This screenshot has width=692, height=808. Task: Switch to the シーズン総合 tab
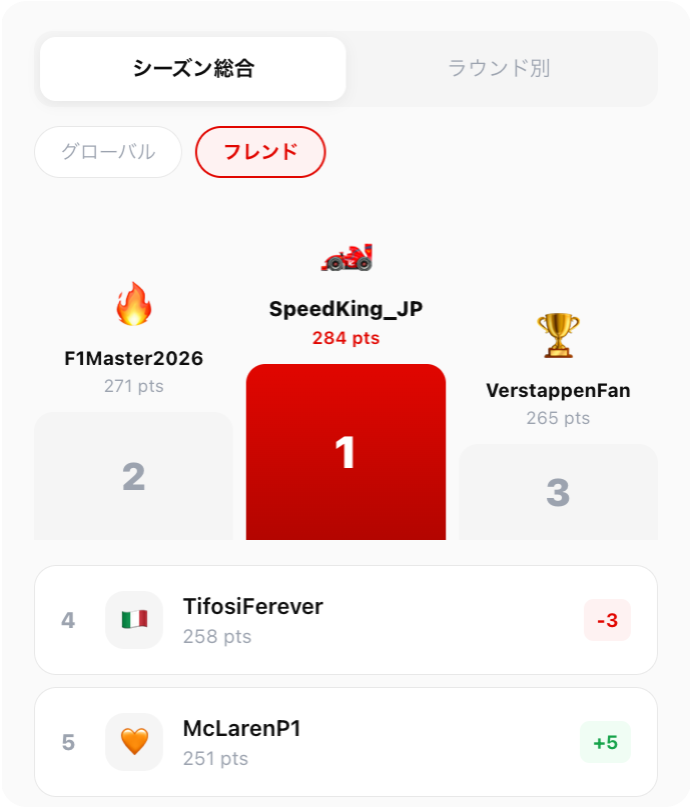(x=193, y=69)
